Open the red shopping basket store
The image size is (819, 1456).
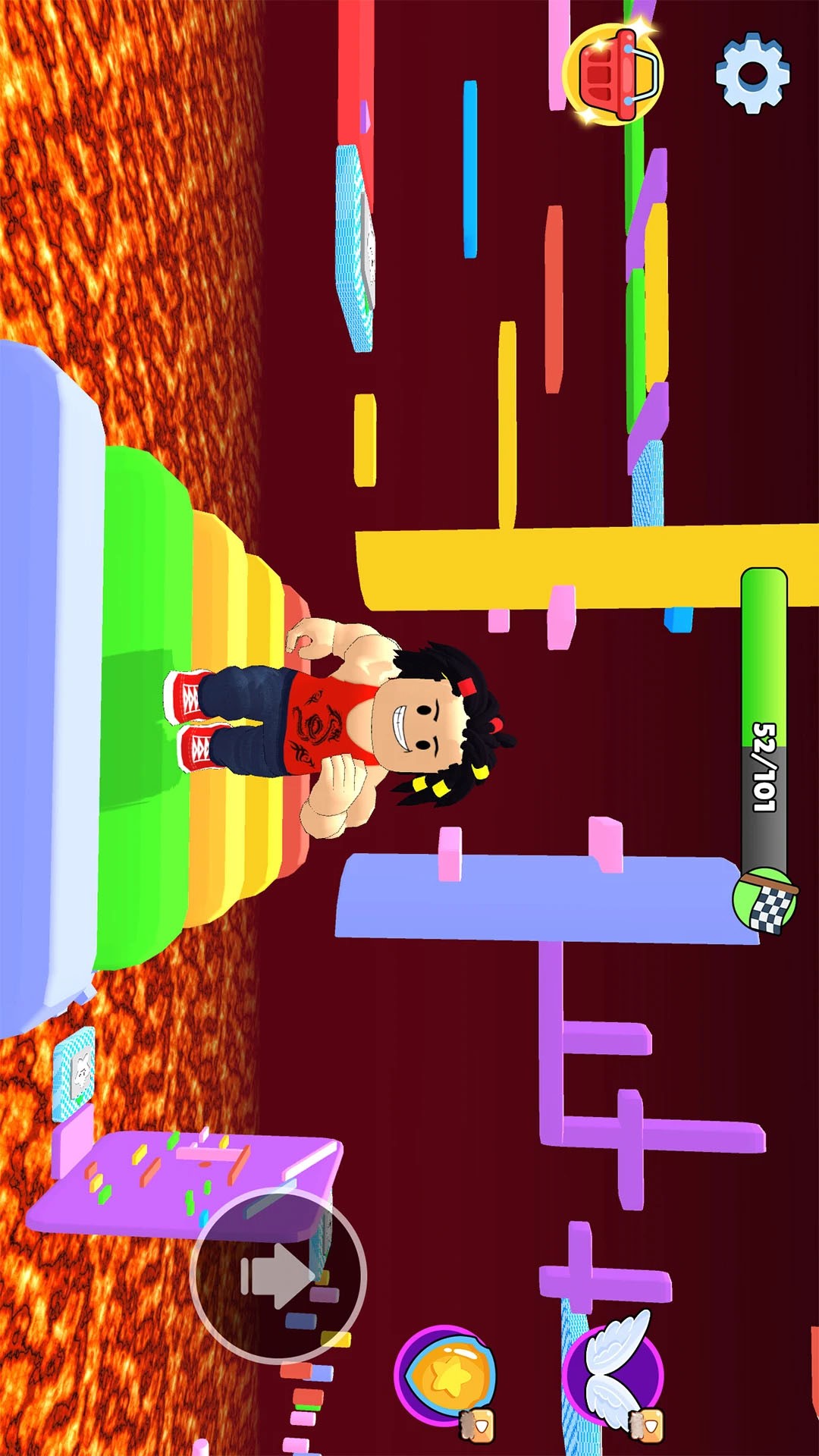tap(613, 74)
